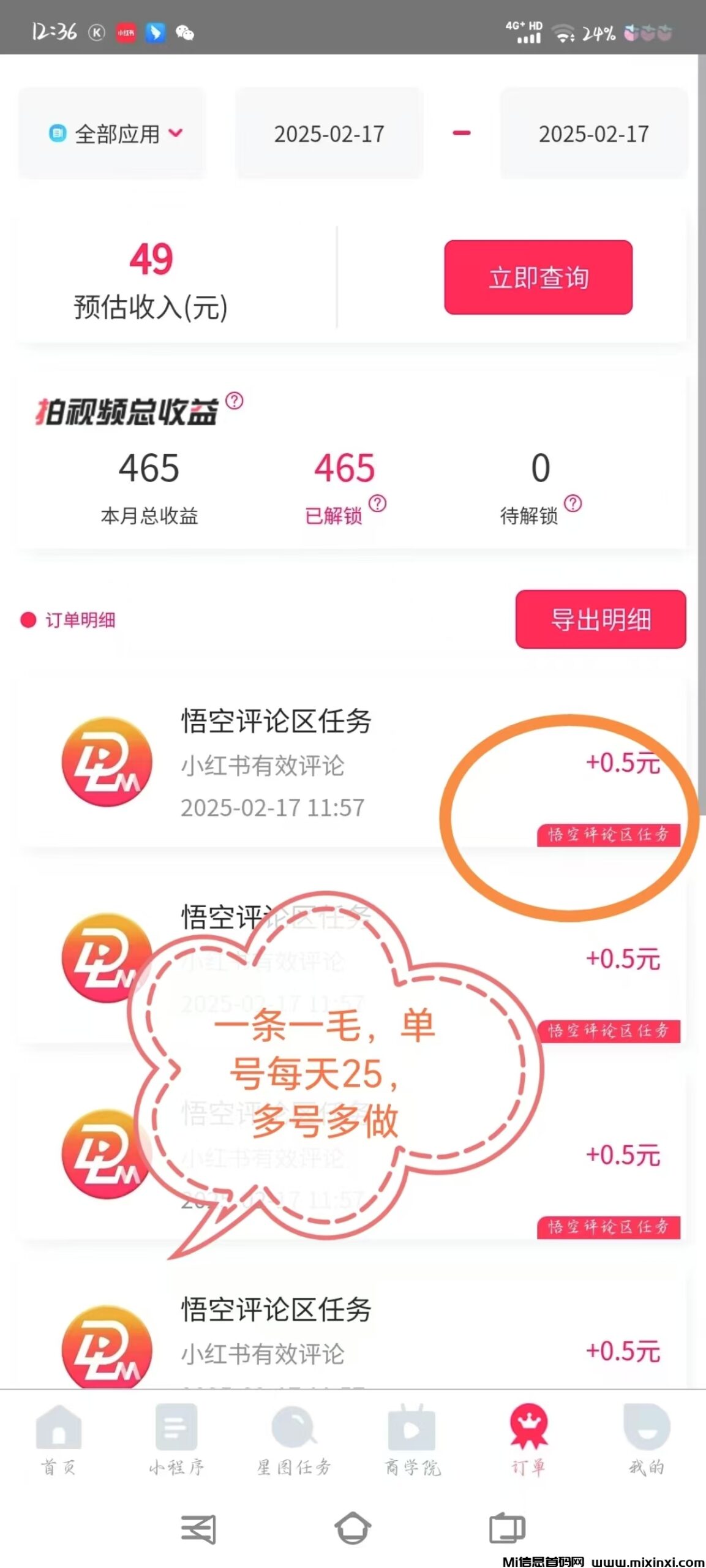Open help icon next to 拍视频总收益
Viewport: 706px width, 1568px height.
pyautogui.click(x=235, y=401)
